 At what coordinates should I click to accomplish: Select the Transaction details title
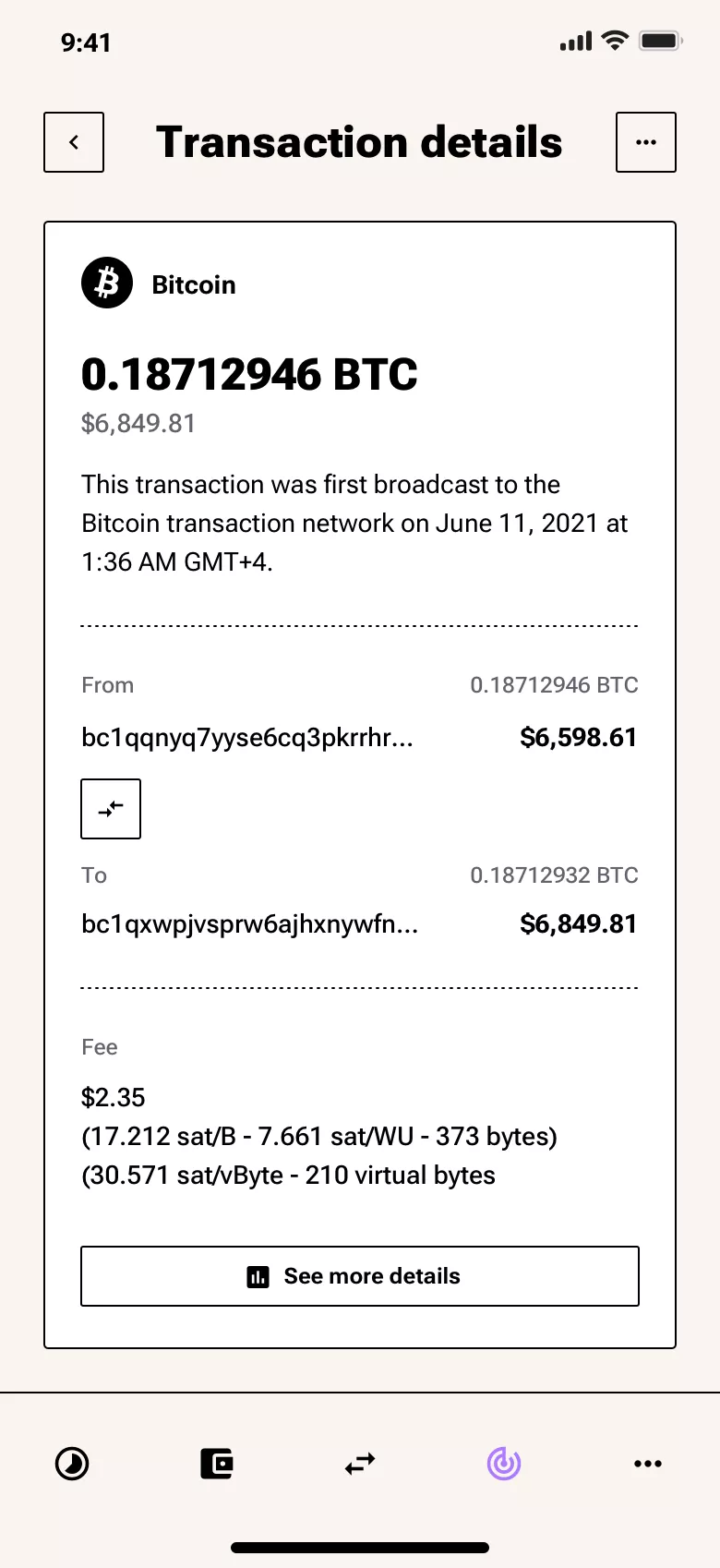tap(360, 141)
